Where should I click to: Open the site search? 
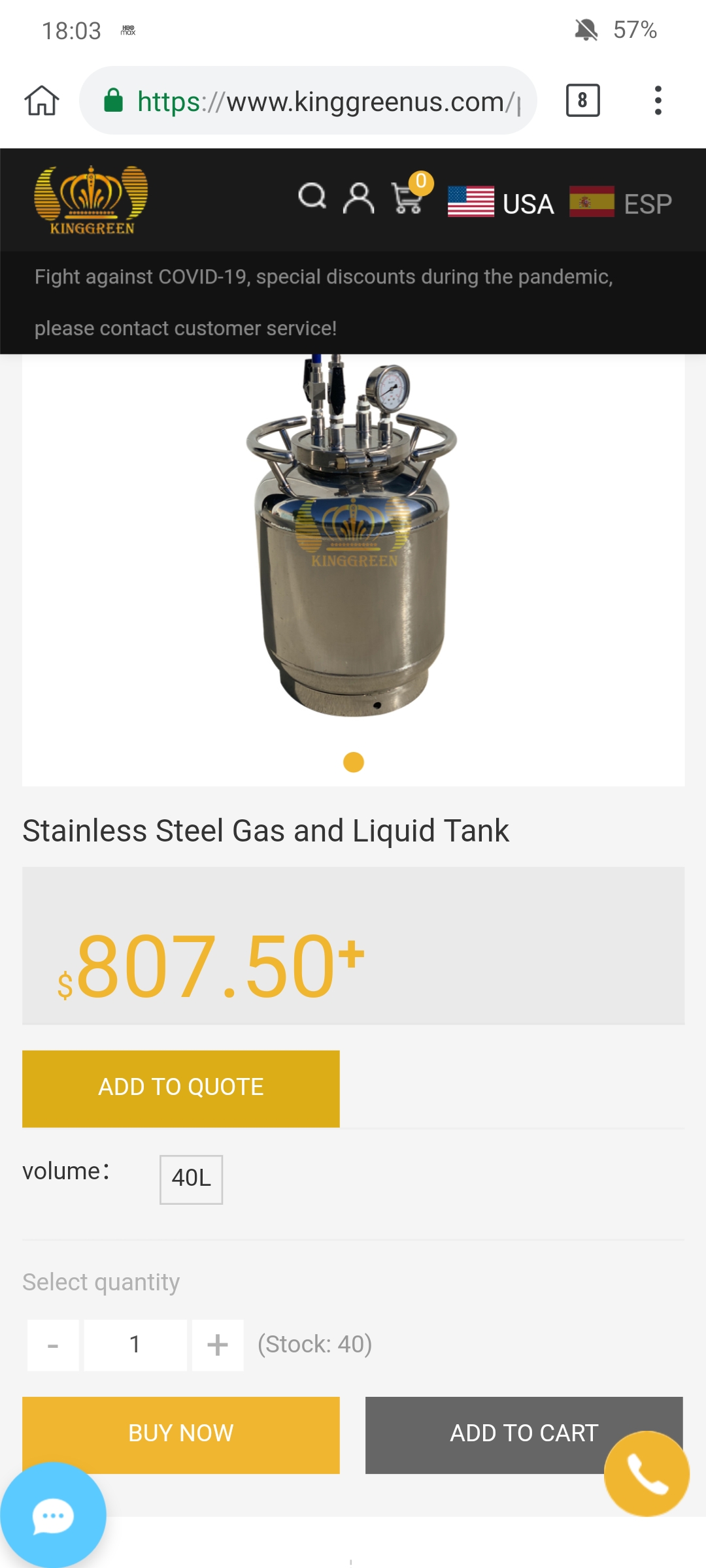tap(312, 196)
